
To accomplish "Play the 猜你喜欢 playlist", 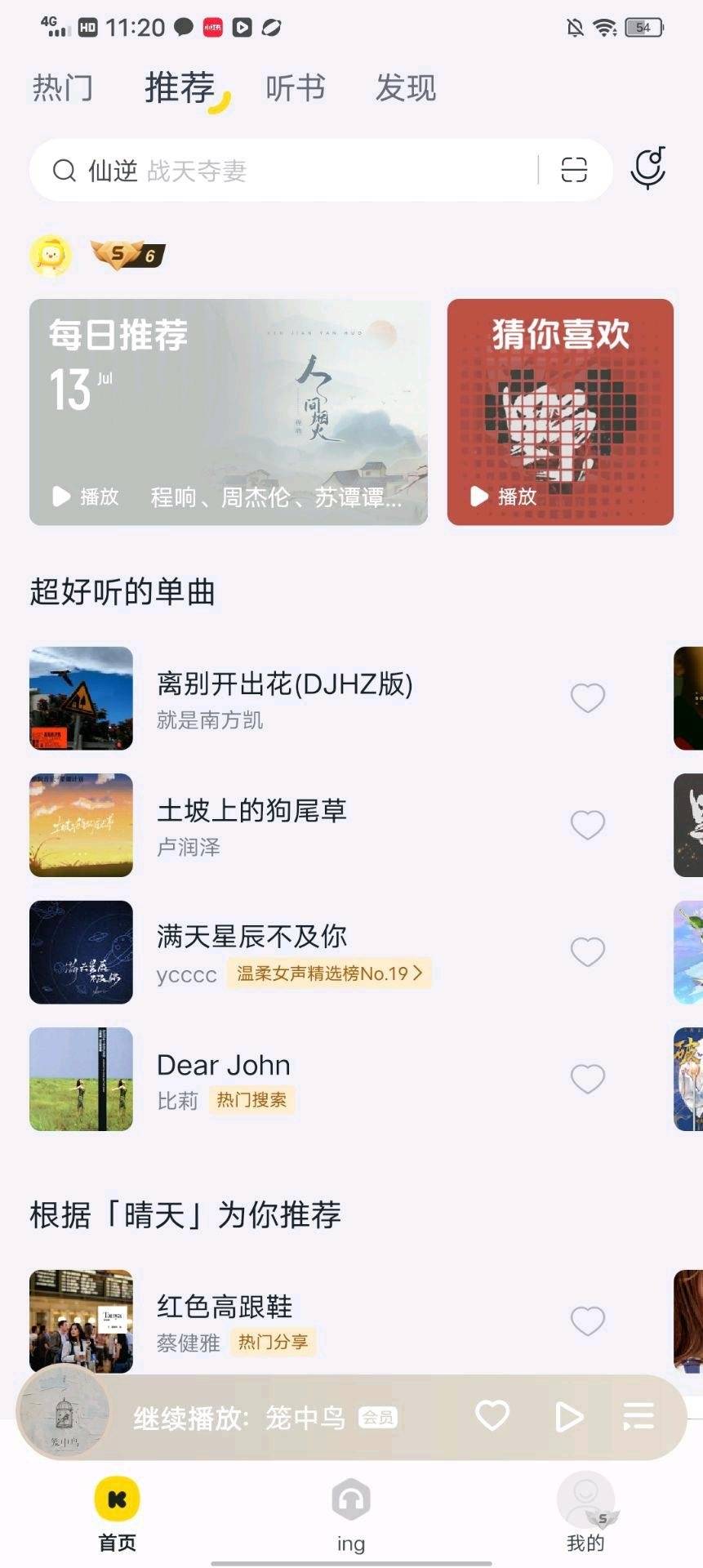I will point(504,497).
